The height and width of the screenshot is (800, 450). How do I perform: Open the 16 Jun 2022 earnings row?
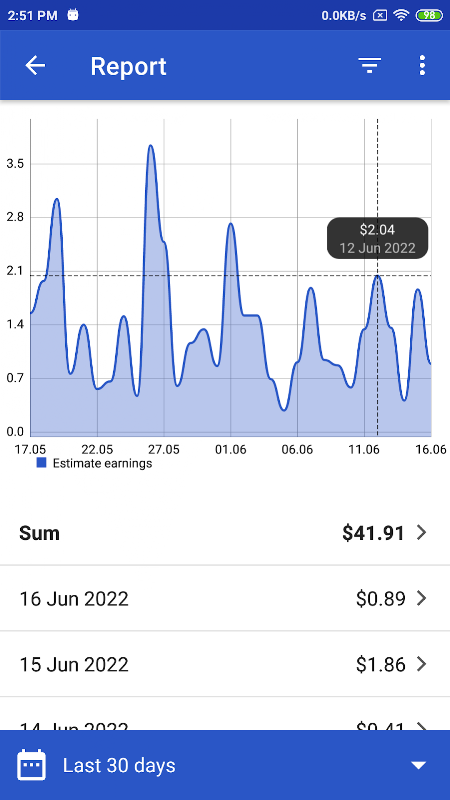coord(225,598)
